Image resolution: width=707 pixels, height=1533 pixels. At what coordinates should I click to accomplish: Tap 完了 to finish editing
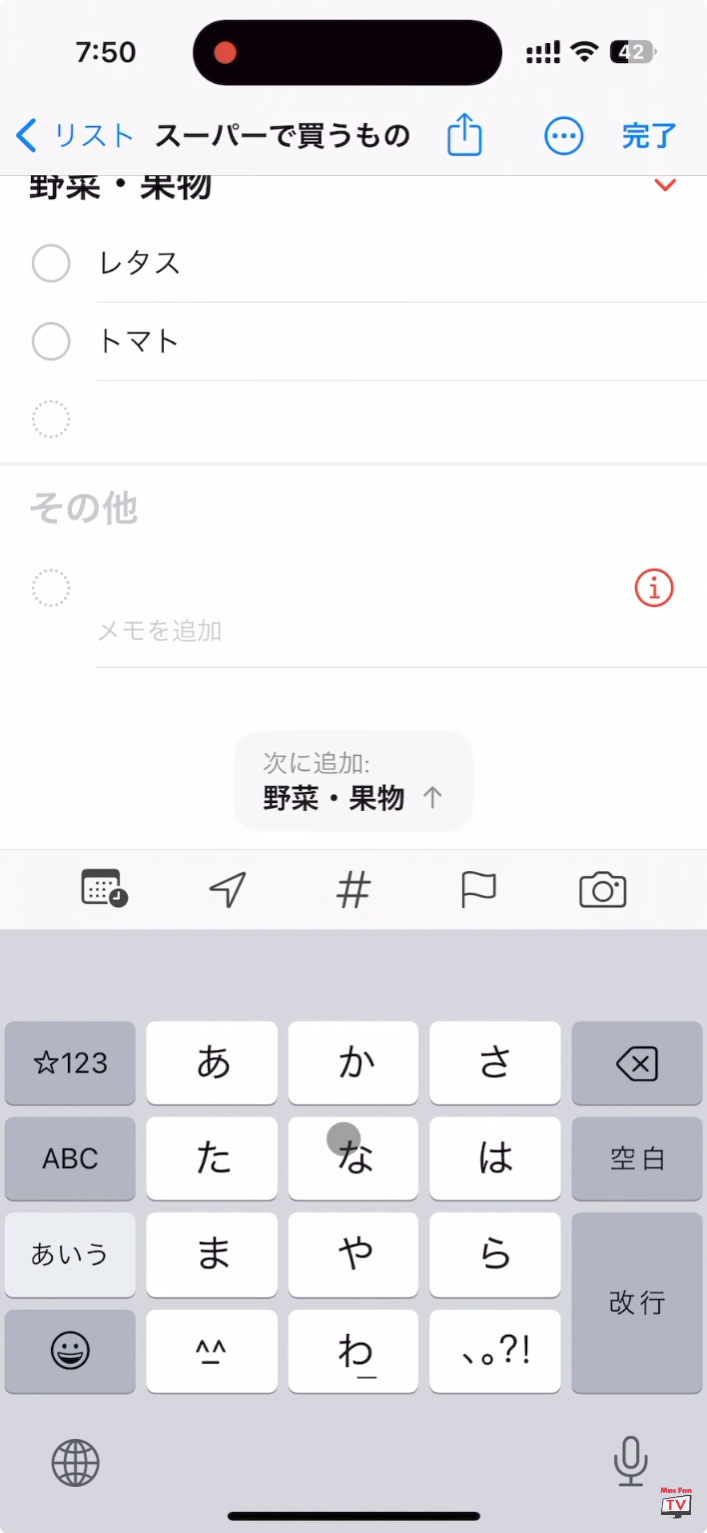point(649,135)
